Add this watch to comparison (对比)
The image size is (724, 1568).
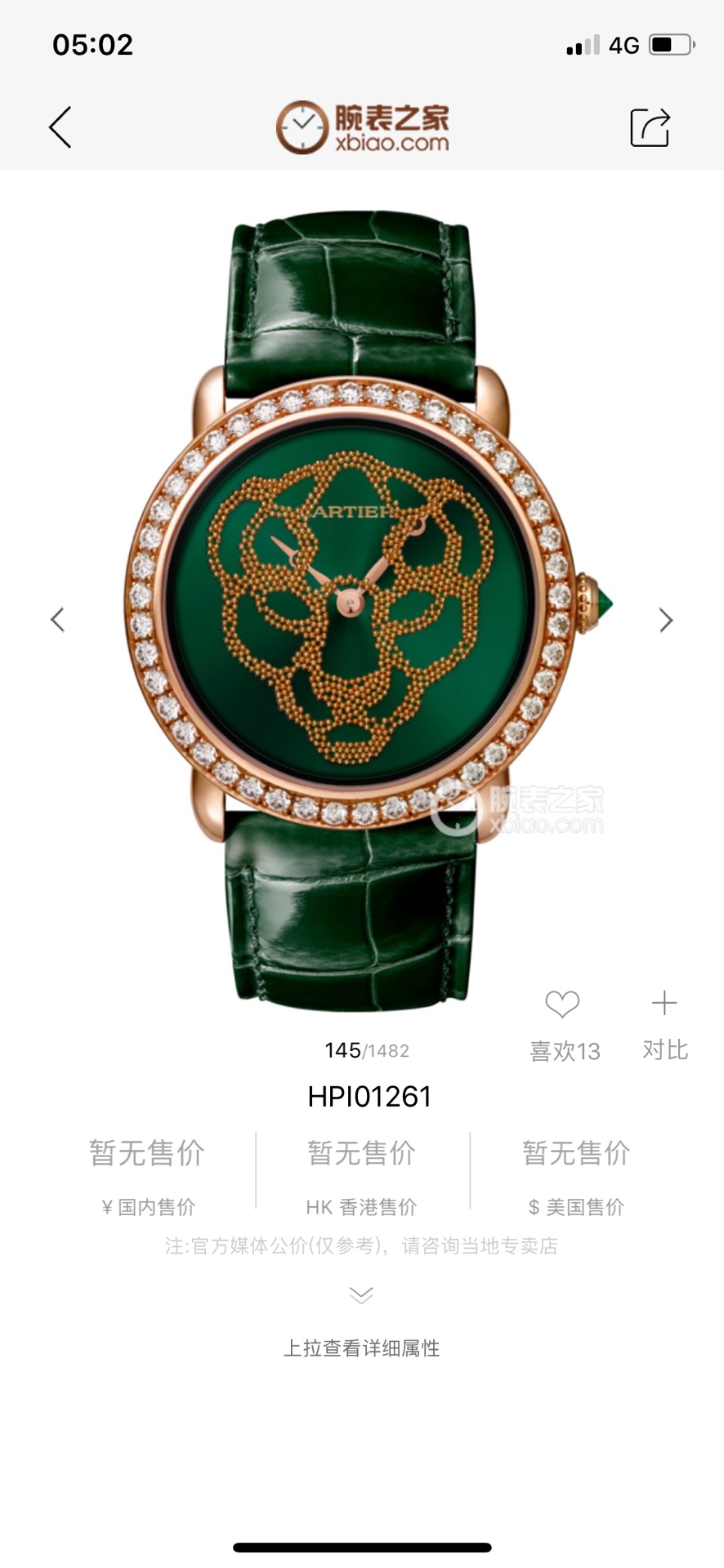coord(664,1004)
